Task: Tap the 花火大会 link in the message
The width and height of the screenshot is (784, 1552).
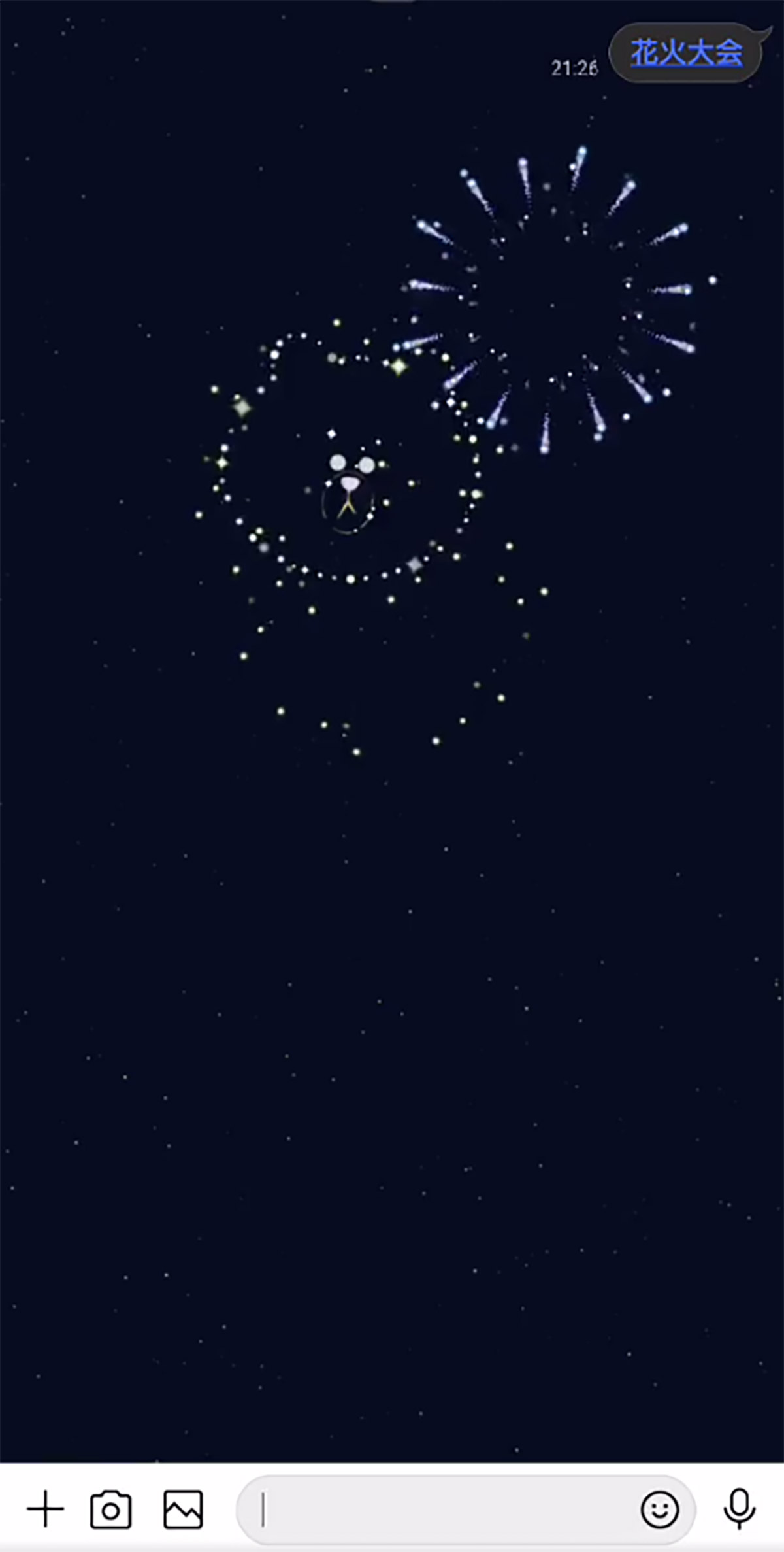Action: pos(686,52)
